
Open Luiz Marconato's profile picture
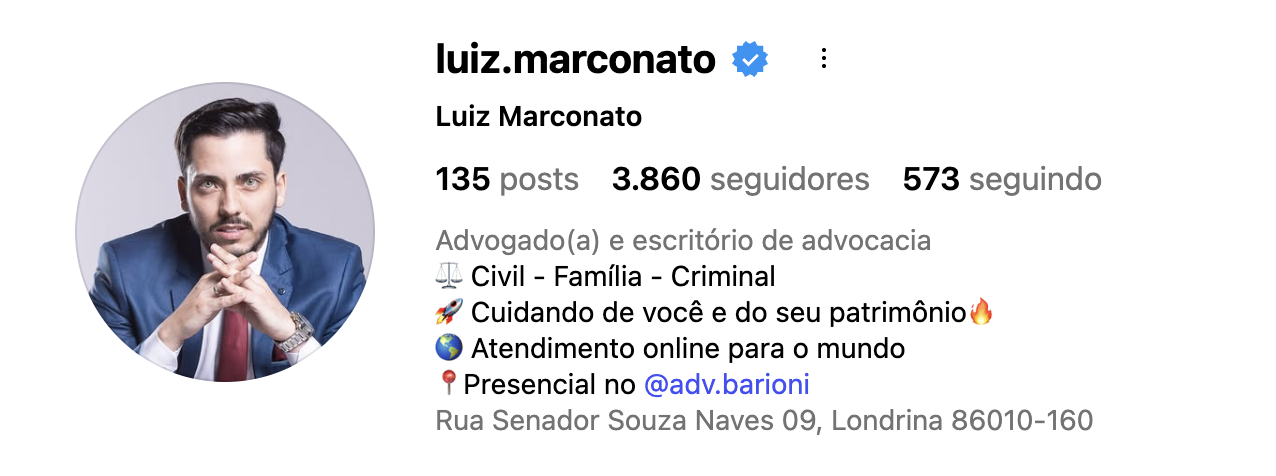(225, 232)
